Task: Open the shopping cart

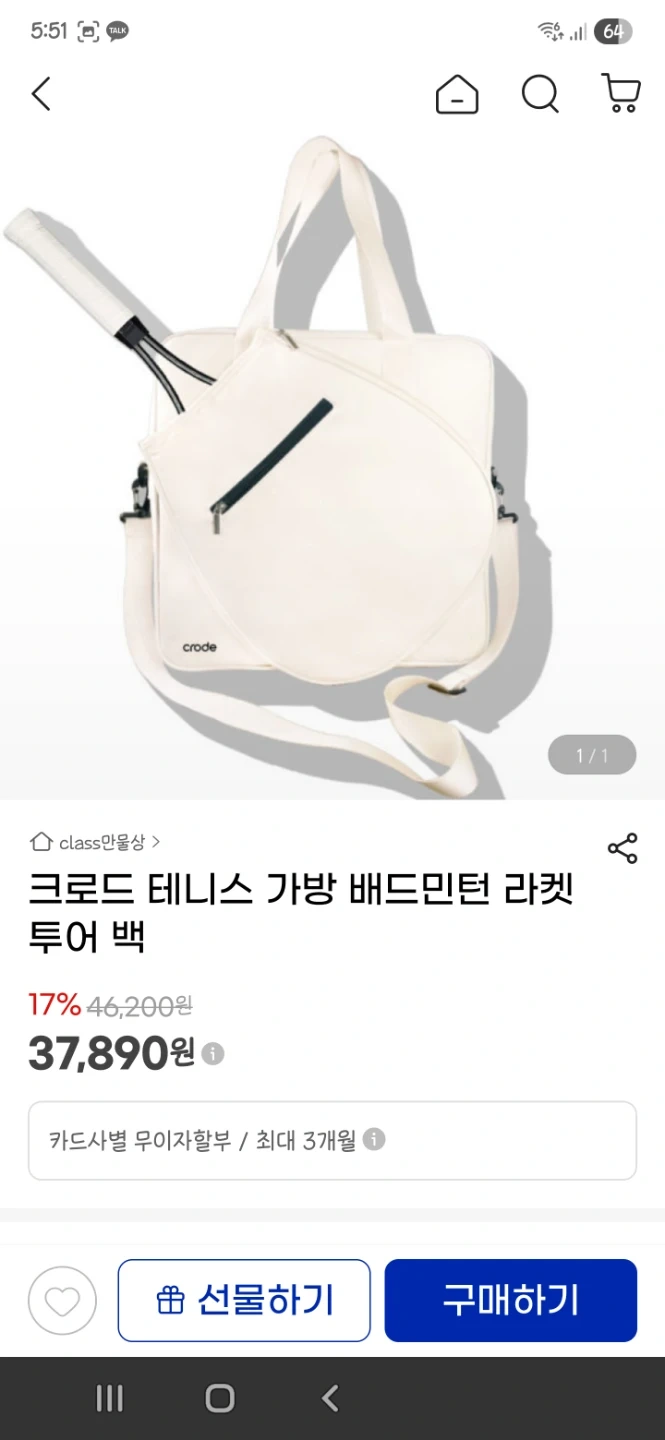Action: (x=621, y=94)
